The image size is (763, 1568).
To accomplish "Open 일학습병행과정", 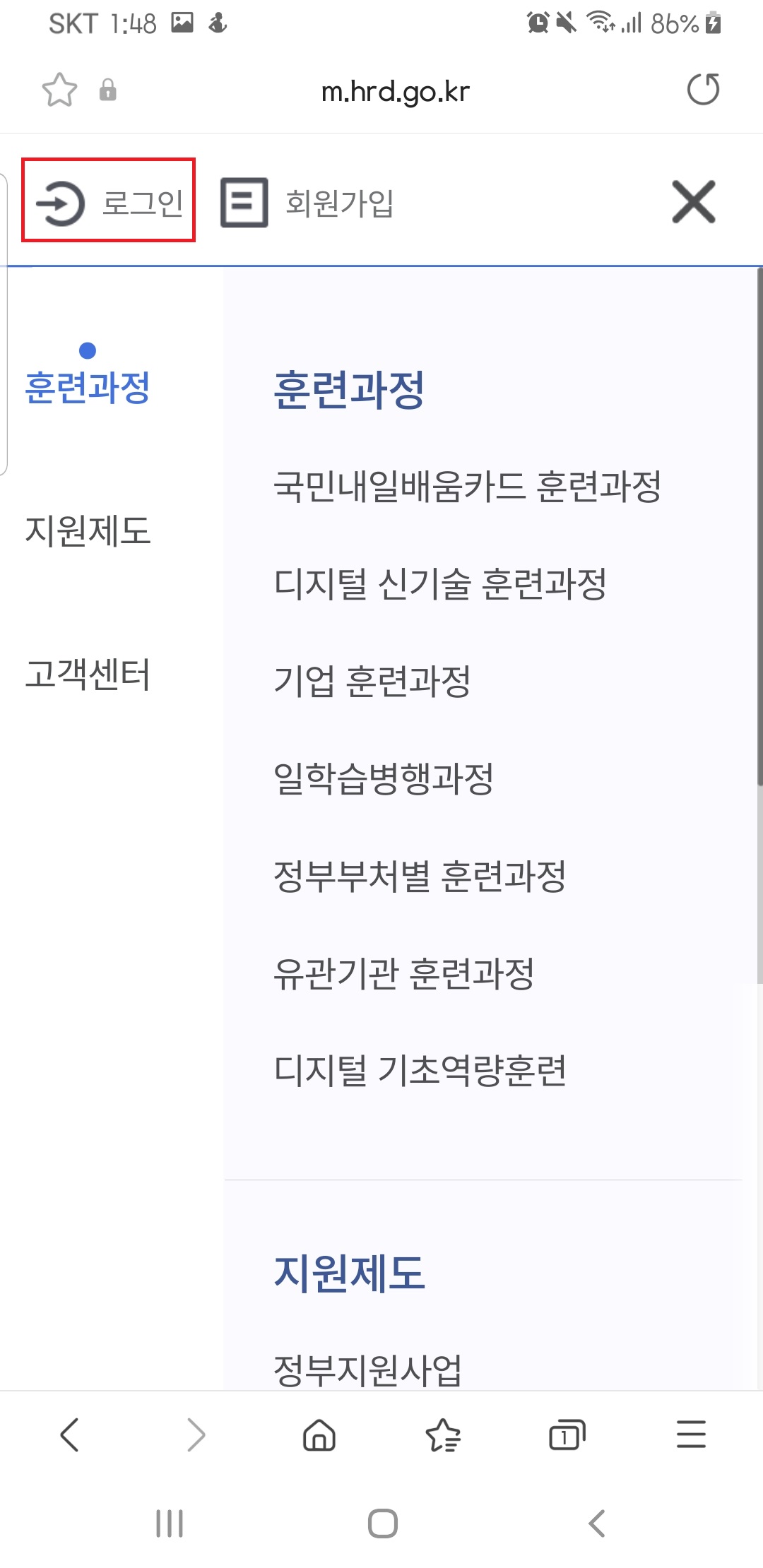I will tap(383, 778).
